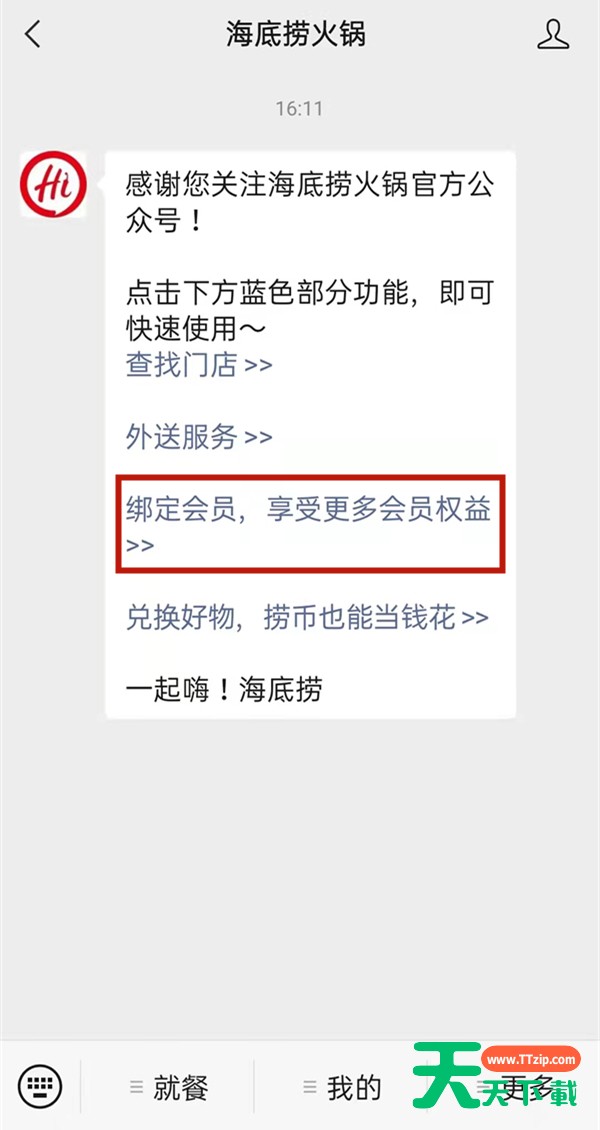Viewport: 600px width, 1130px height.
Task: Tap the 海底捞 Hi avatar
Action: coord(54,185)
